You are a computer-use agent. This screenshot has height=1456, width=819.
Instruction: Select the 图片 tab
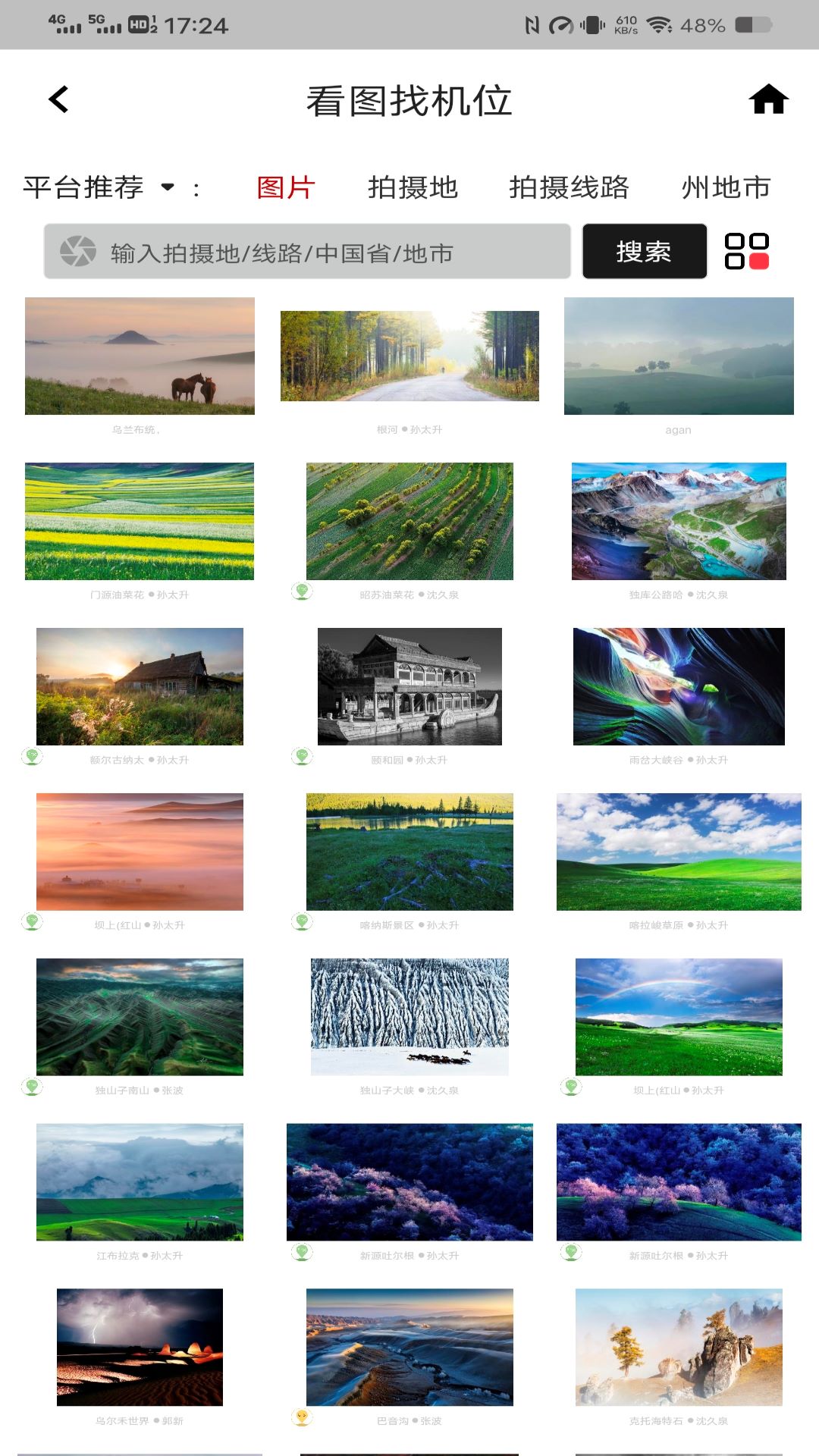(x=285, y=187)
